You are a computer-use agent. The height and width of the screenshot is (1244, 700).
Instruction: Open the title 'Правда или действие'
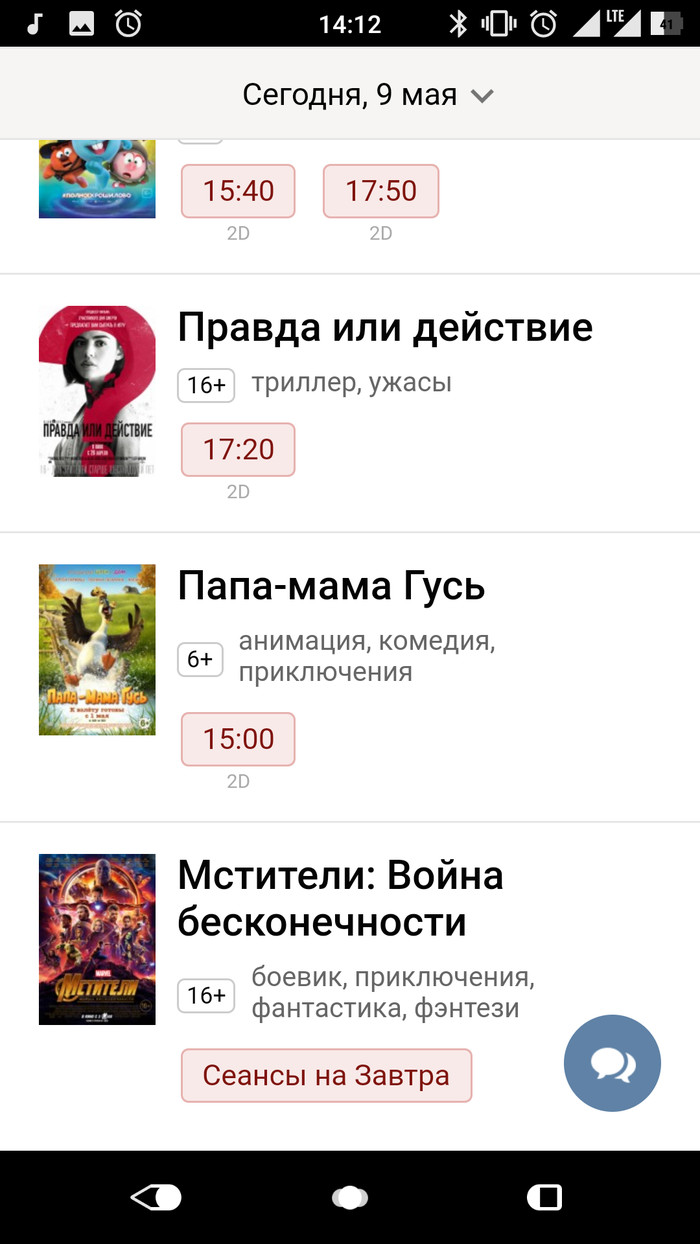coord(385,327)
